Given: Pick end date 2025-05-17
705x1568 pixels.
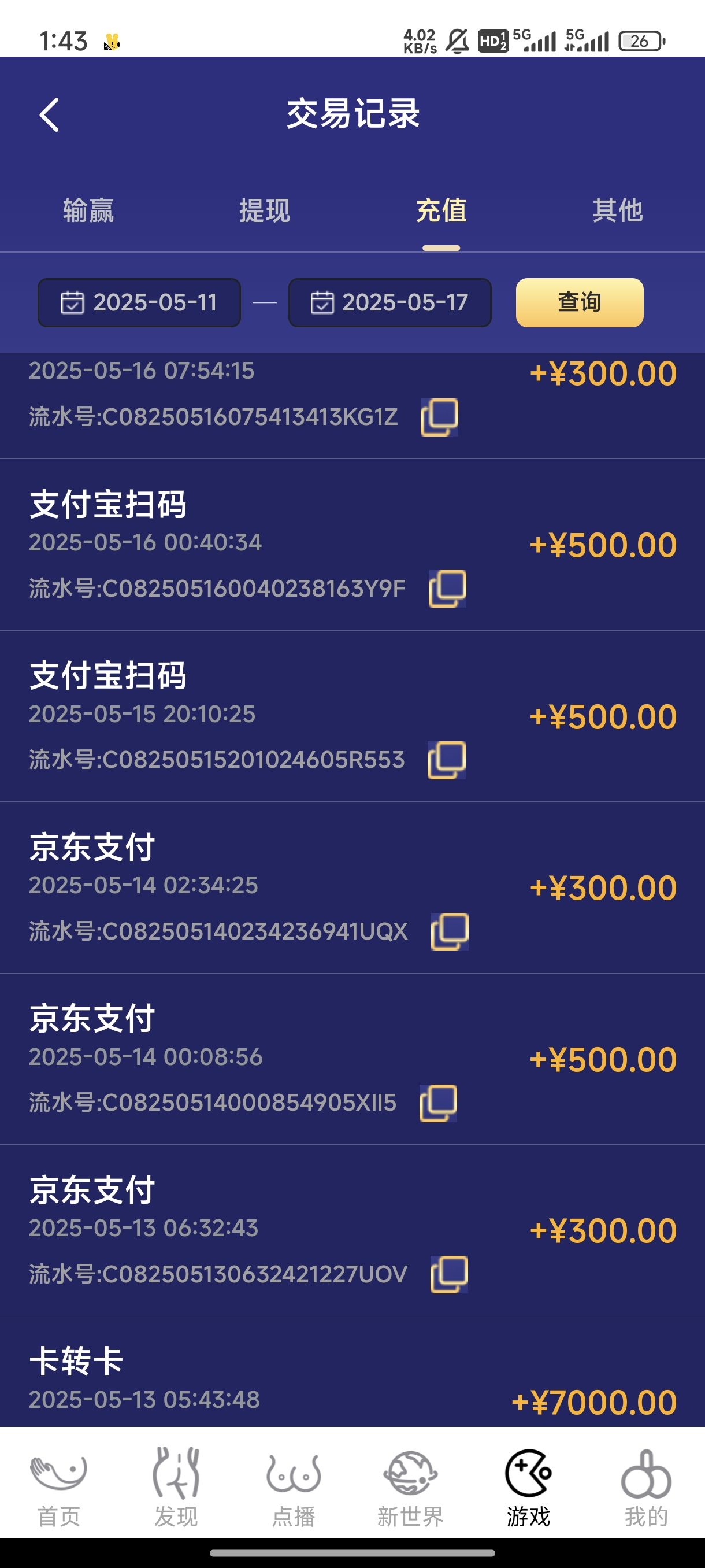Looking at the screenshot, I should pyautogui.click(x=389, y=302).
